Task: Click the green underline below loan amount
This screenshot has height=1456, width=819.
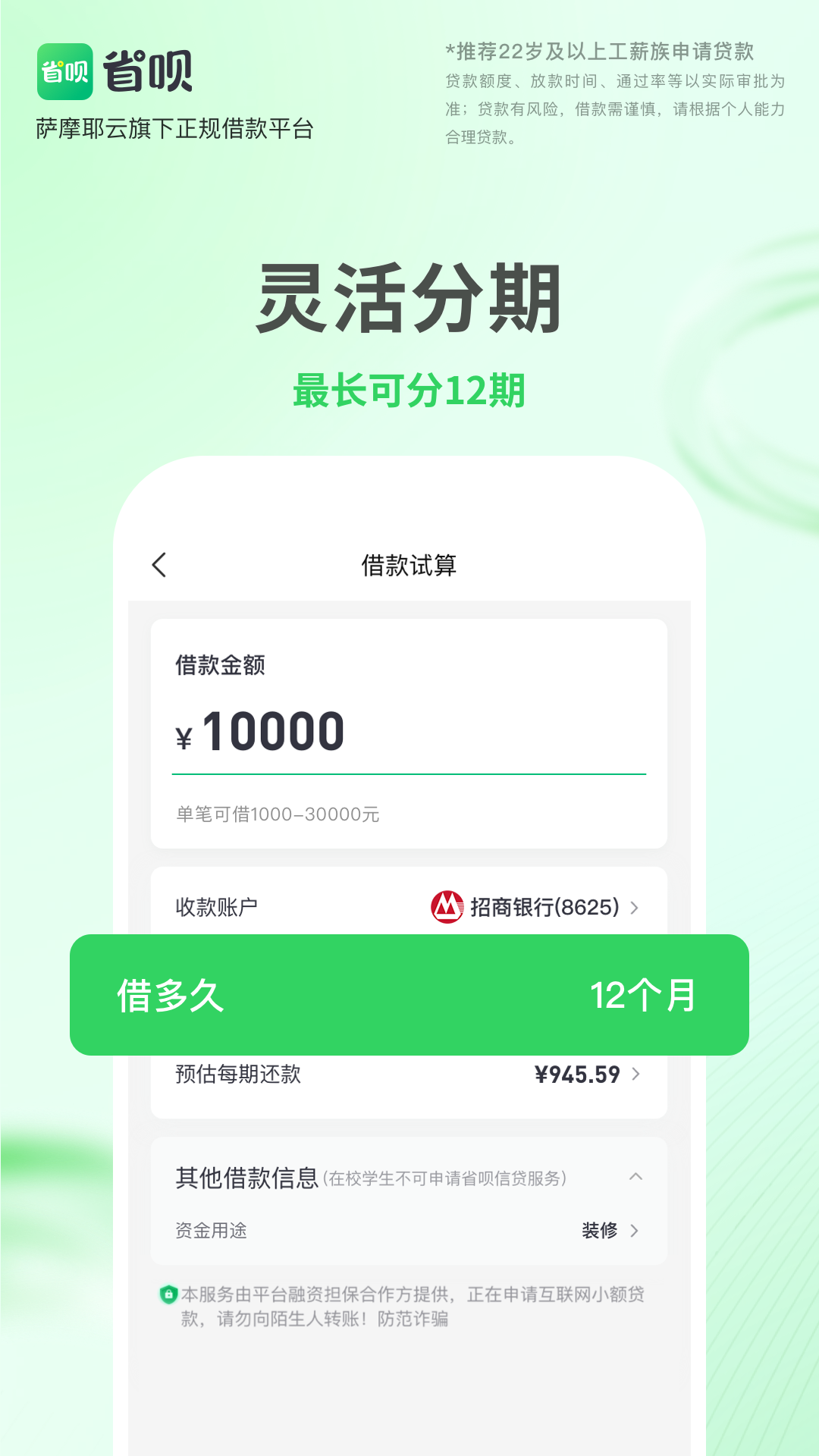Action: click(409, 773)
